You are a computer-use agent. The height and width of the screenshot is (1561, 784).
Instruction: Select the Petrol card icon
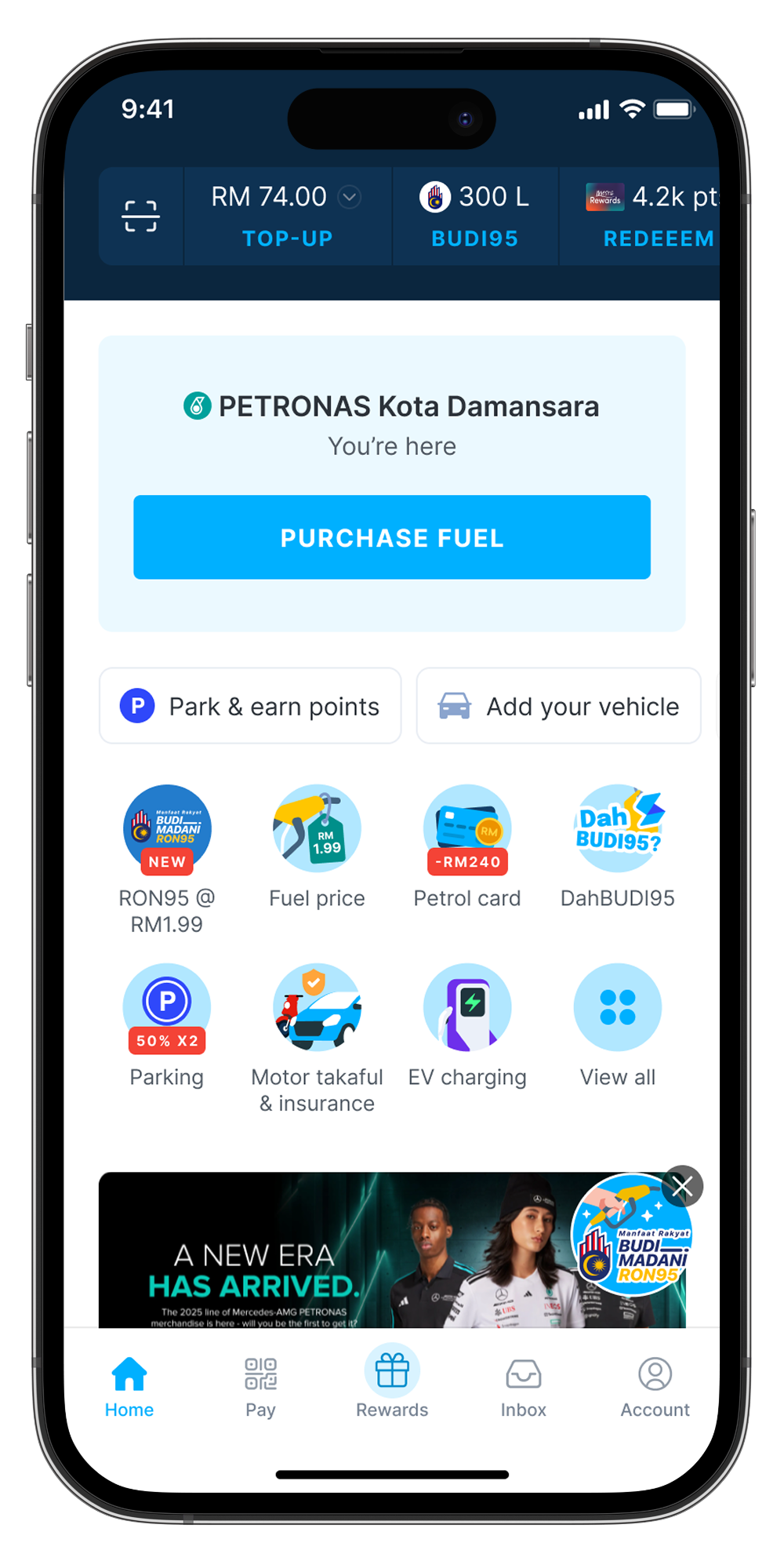click(467, 829)
